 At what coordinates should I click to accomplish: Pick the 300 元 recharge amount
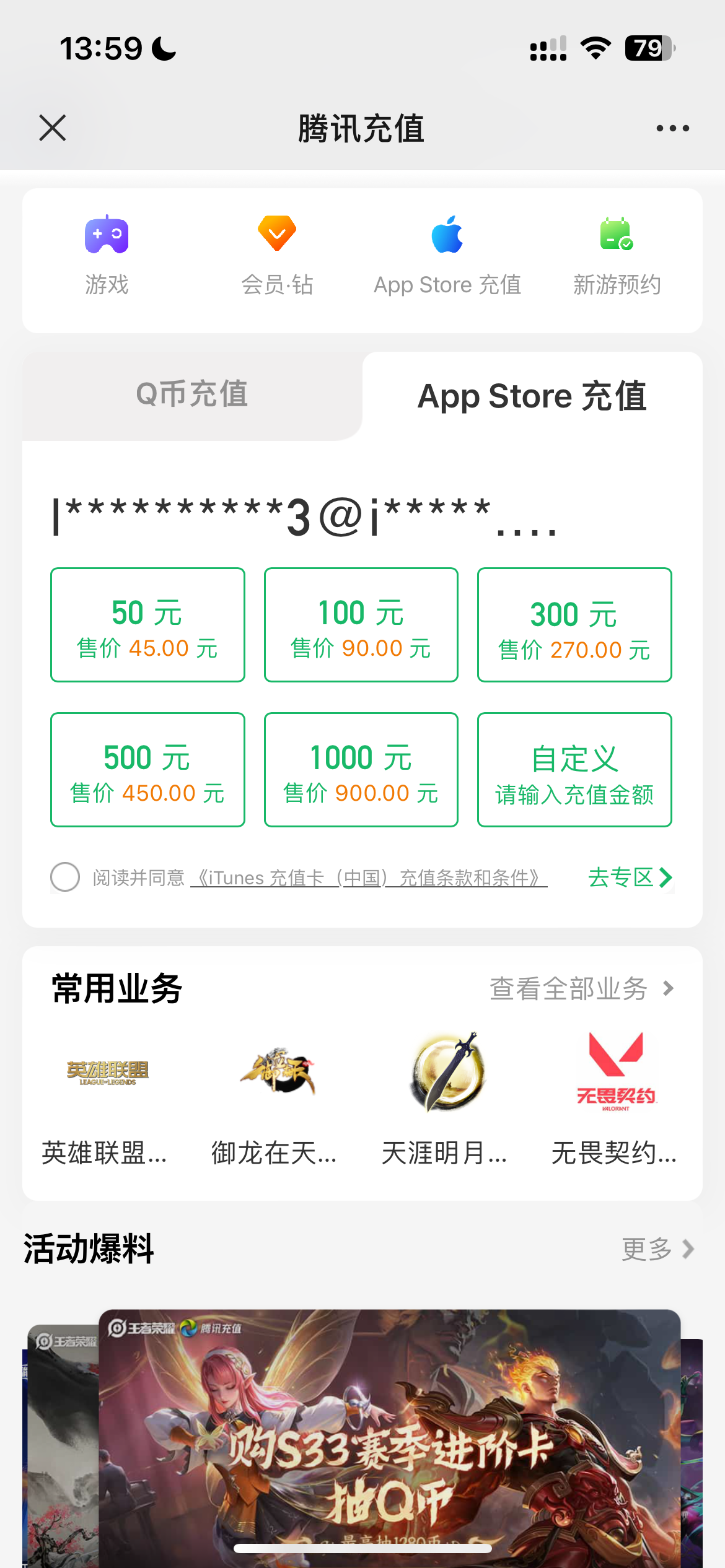click(574, 625)
